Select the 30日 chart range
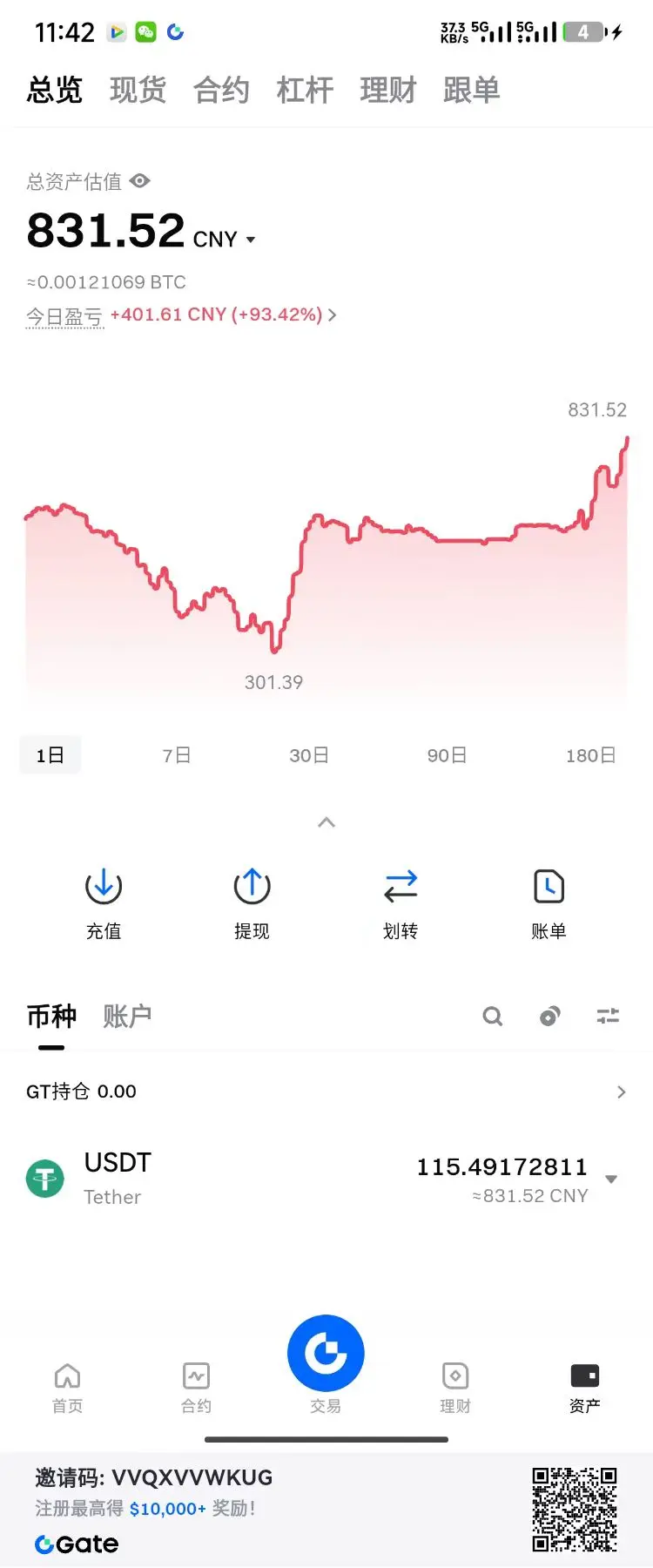 tap(309, 755)
